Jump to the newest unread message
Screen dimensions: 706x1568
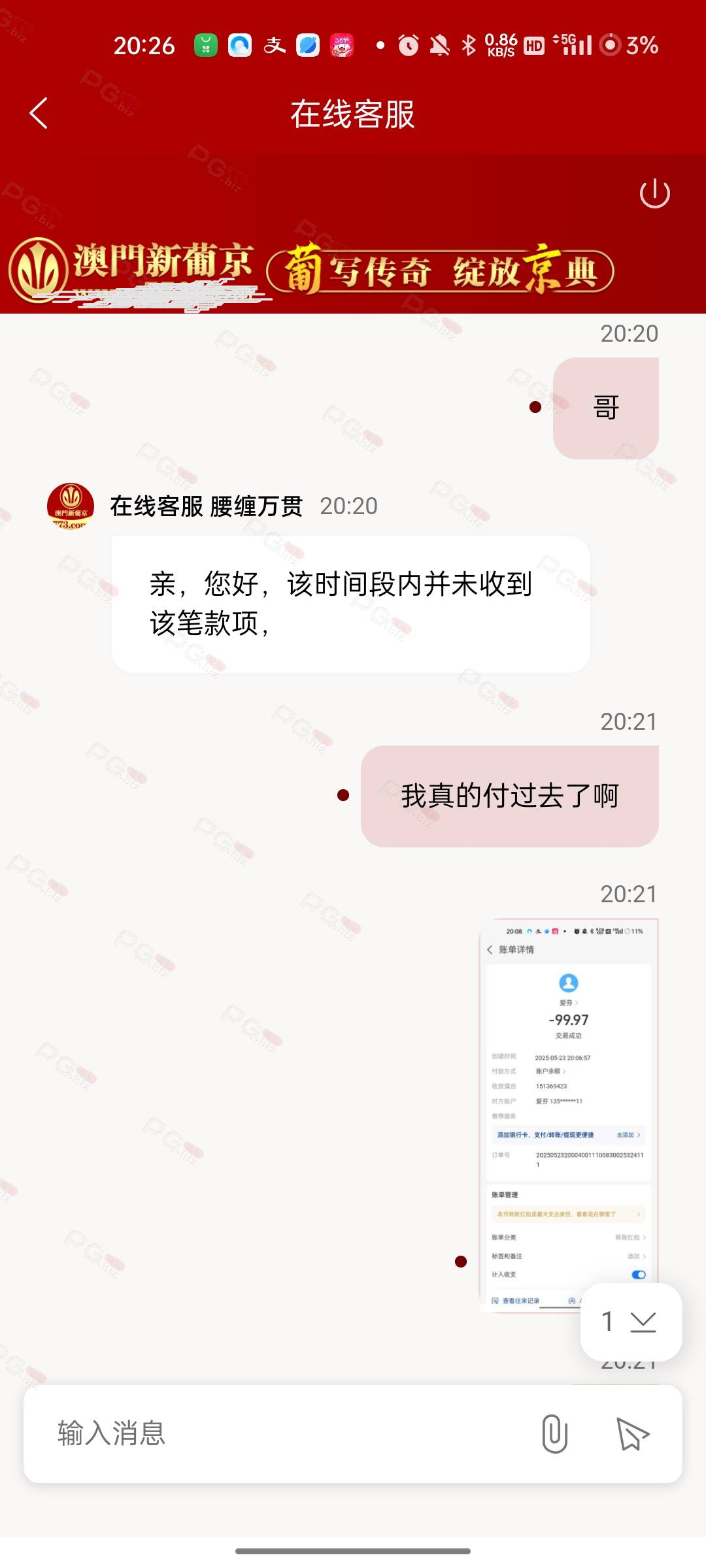click(631, 1322)
